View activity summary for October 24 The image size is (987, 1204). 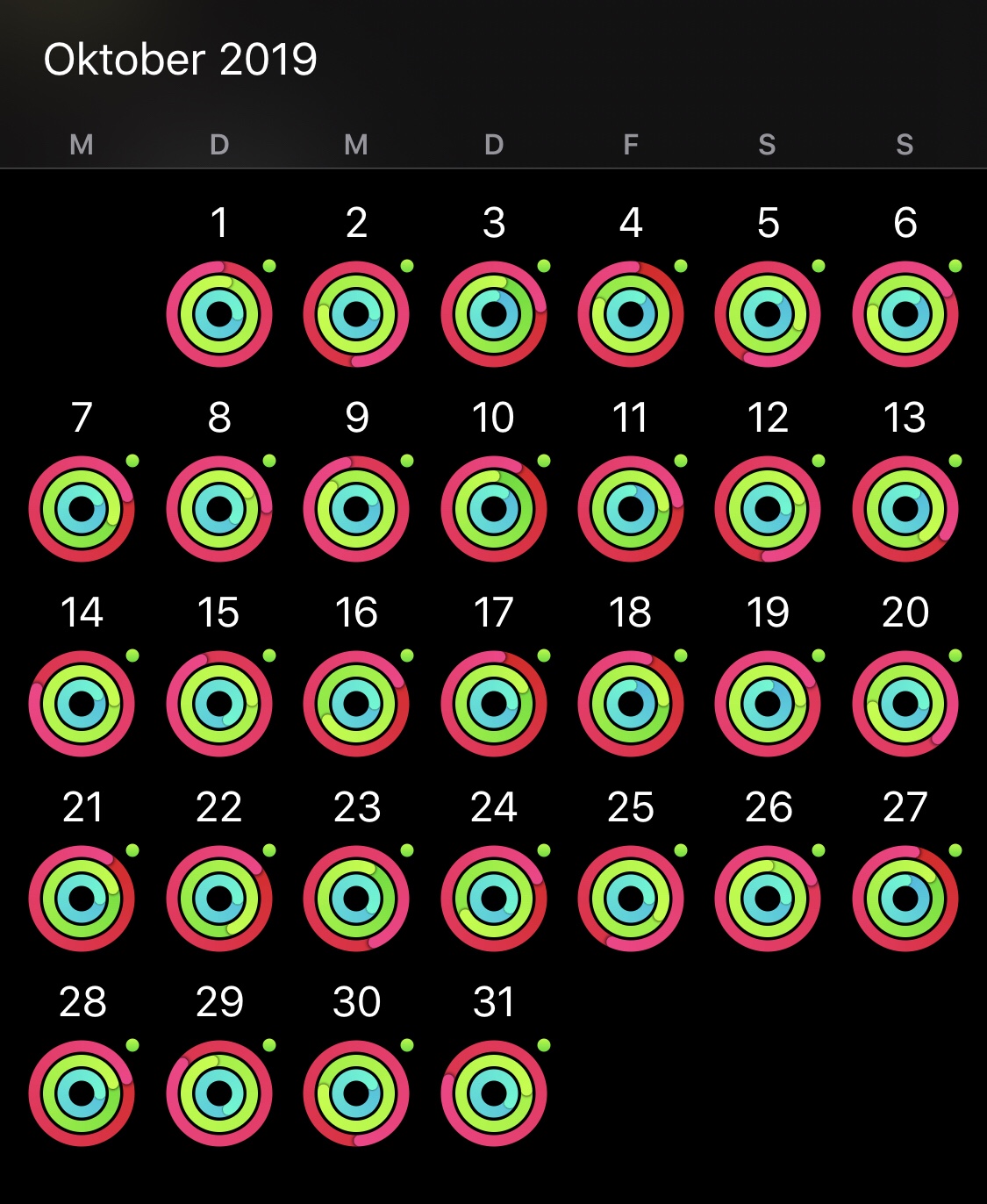coord(494,899)
